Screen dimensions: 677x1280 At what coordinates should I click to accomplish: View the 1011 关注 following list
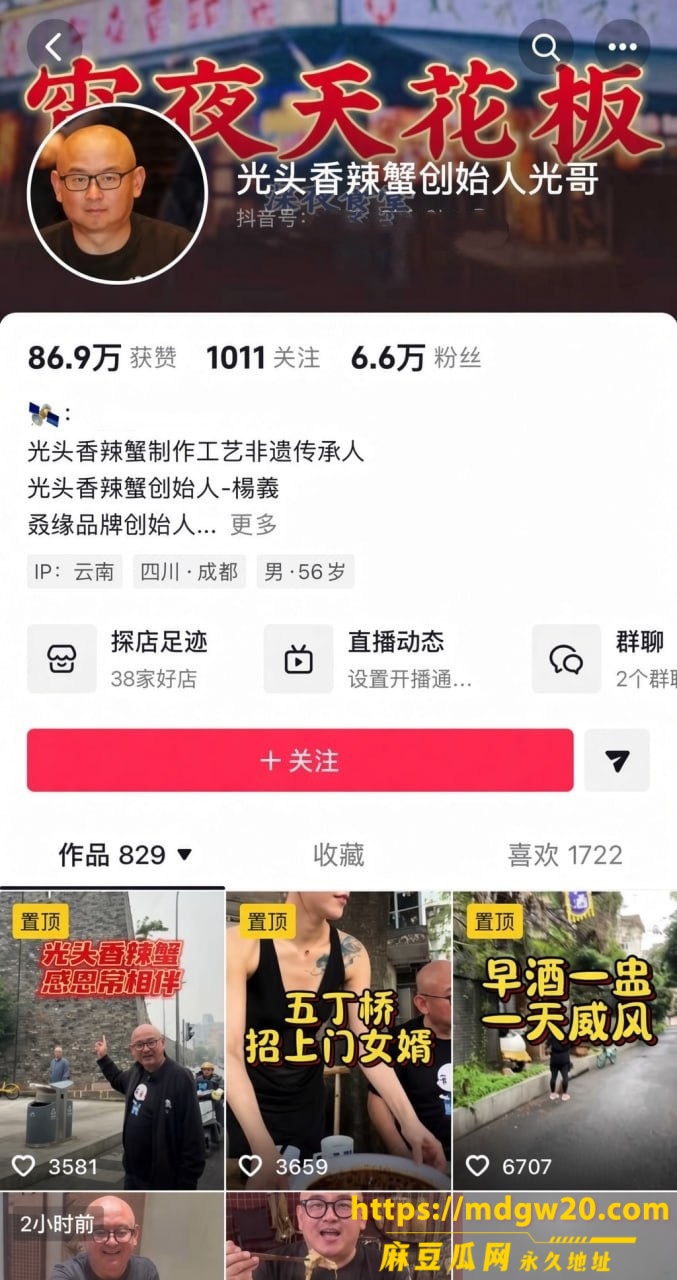tap(263, 358)
